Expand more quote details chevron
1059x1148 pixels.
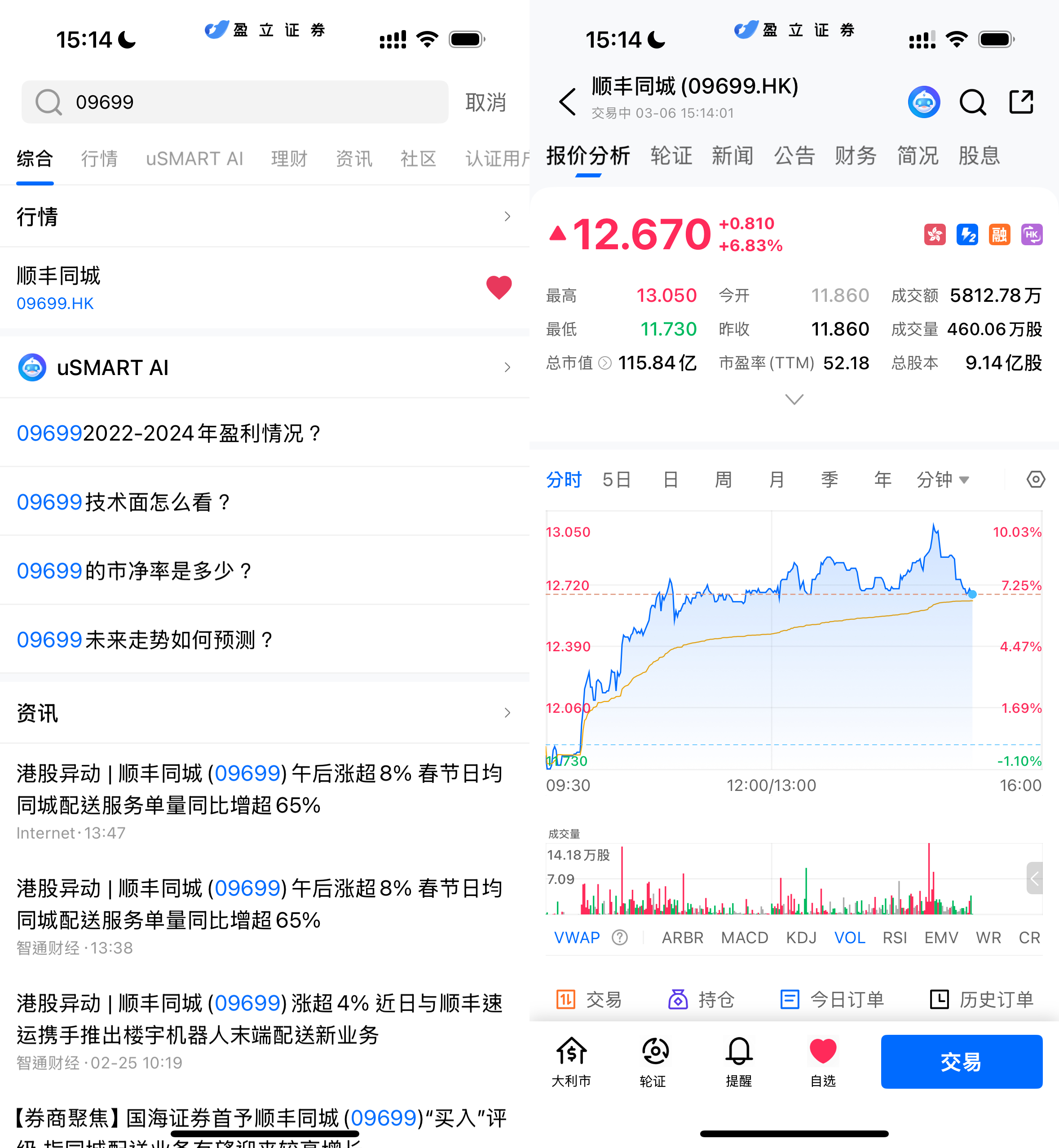[x=794, y=399]
